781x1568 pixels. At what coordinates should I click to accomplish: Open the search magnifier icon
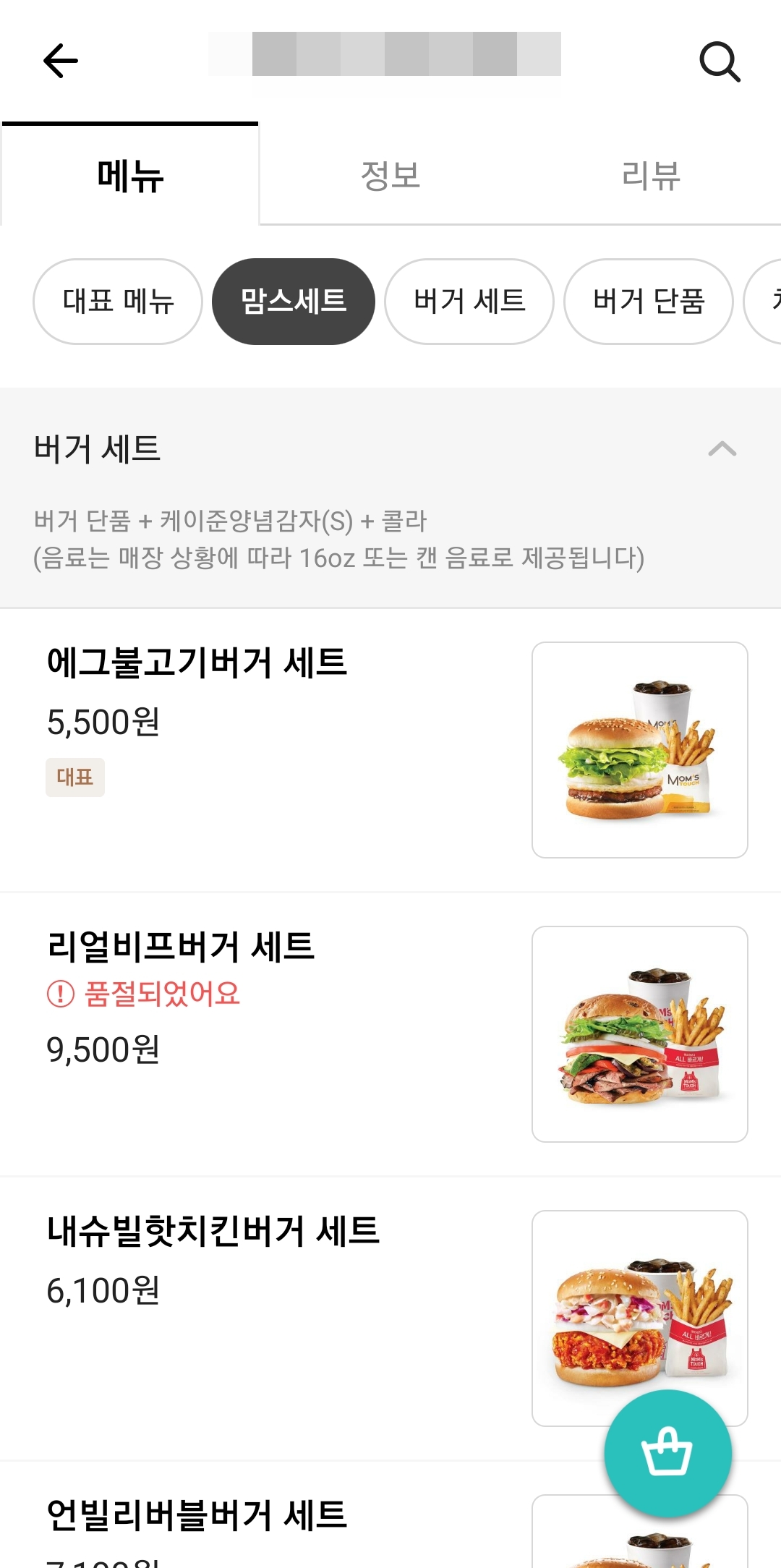pyautogui.click(x=720, y=62)
